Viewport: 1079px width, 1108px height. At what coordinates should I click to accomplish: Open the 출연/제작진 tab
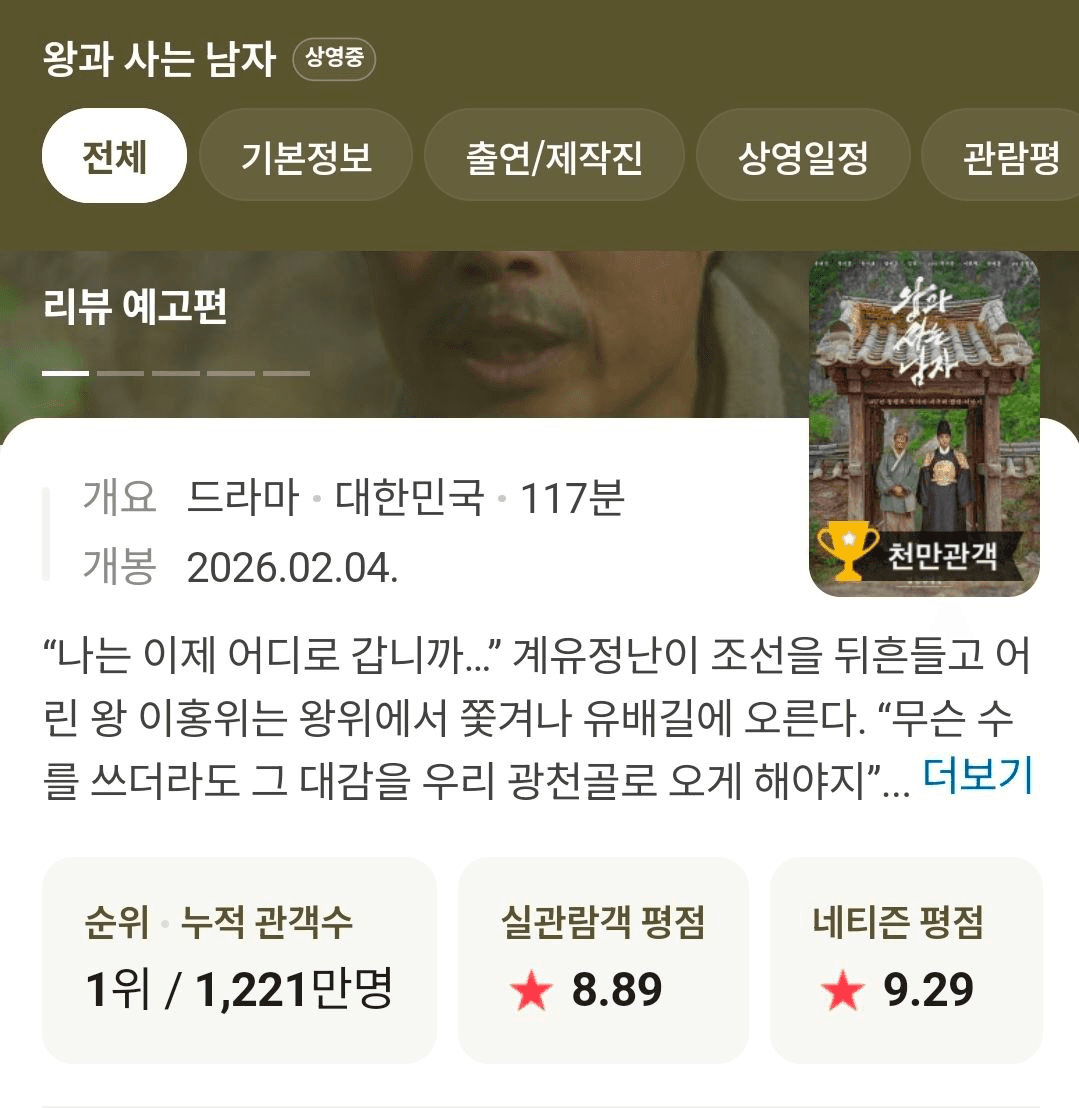(x=554, y=157)
